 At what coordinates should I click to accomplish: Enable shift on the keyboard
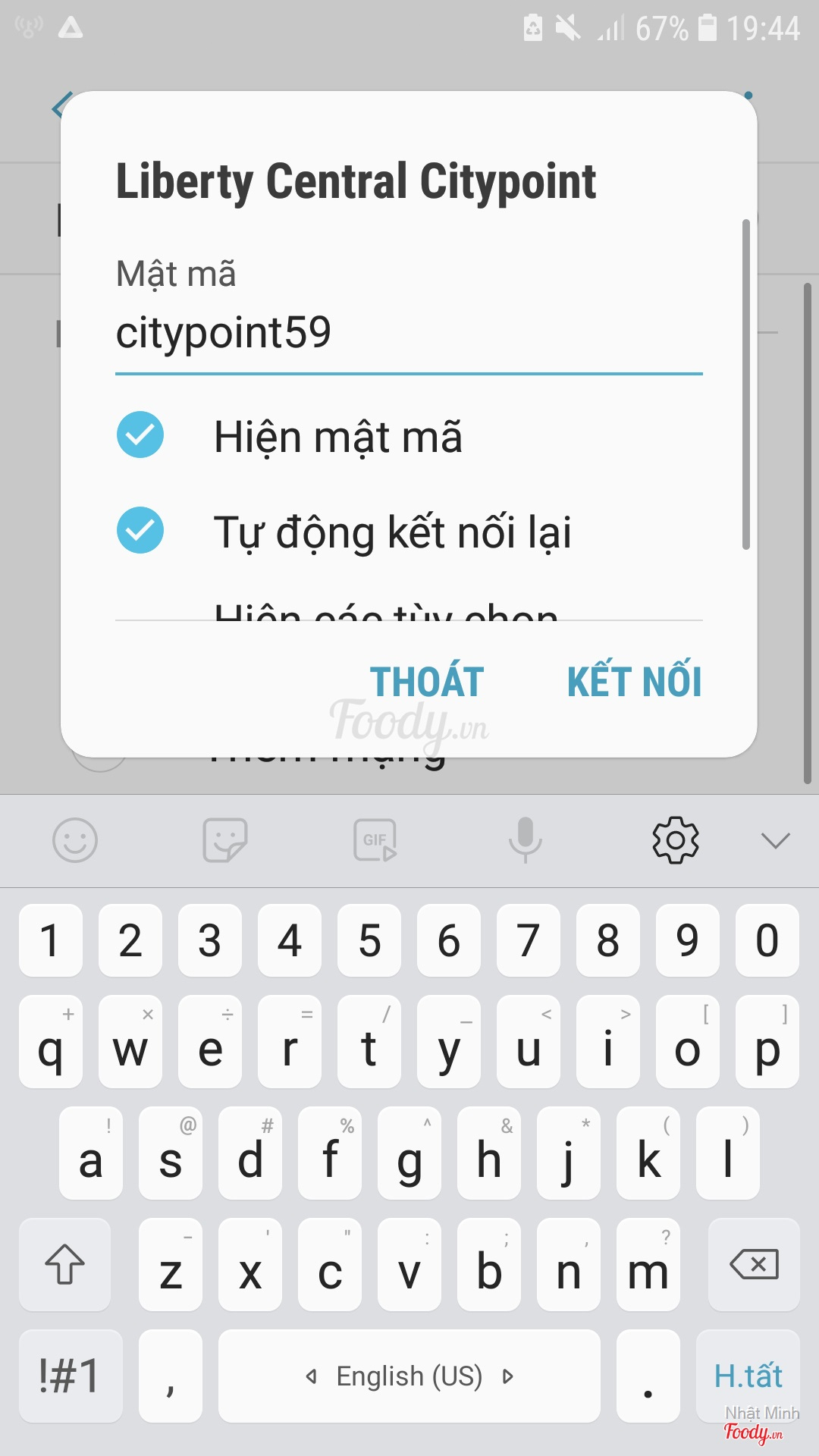(65, 1264)
